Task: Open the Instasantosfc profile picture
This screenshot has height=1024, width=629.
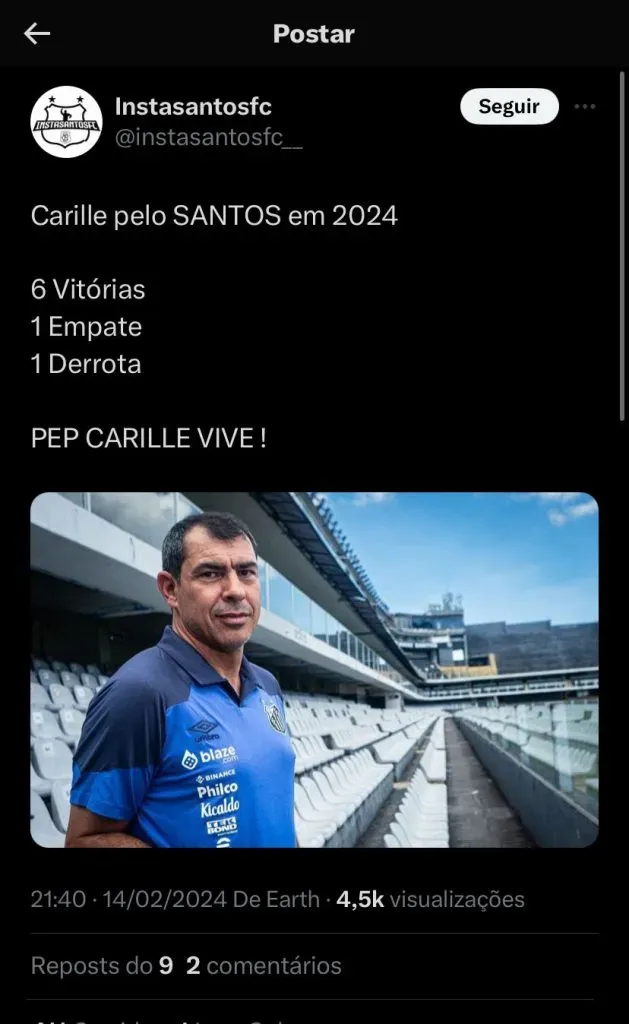Action: [x=66, y=122]
